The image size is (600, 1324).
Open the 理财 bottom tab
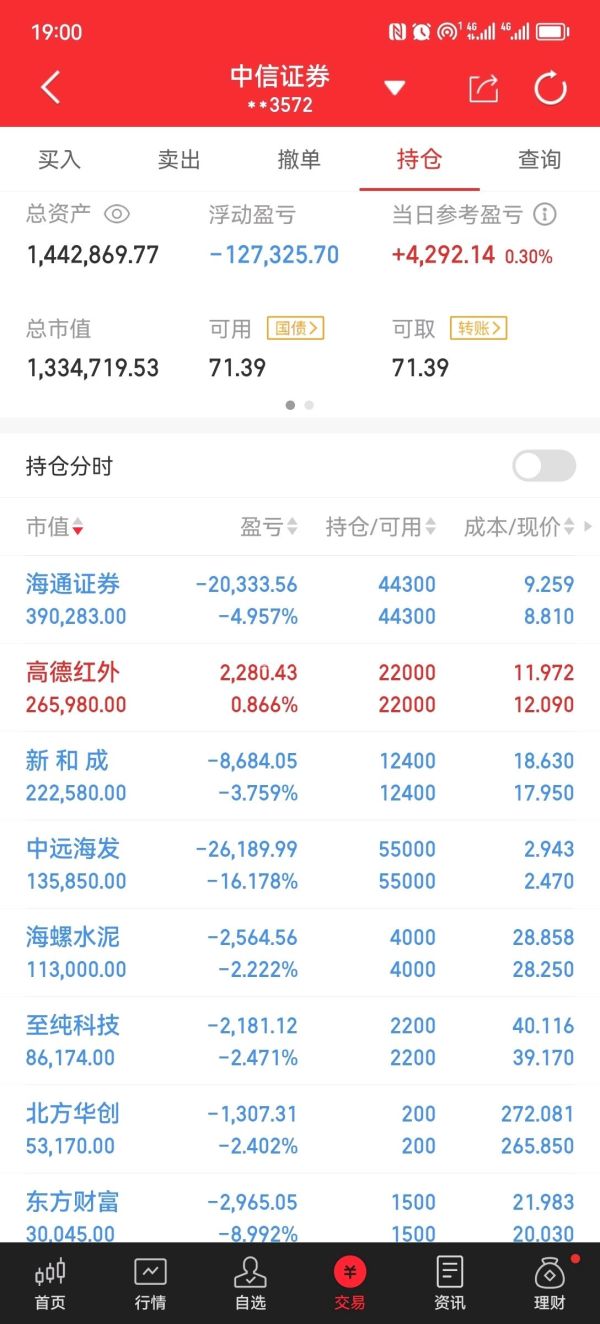(x=549, y=1284)
